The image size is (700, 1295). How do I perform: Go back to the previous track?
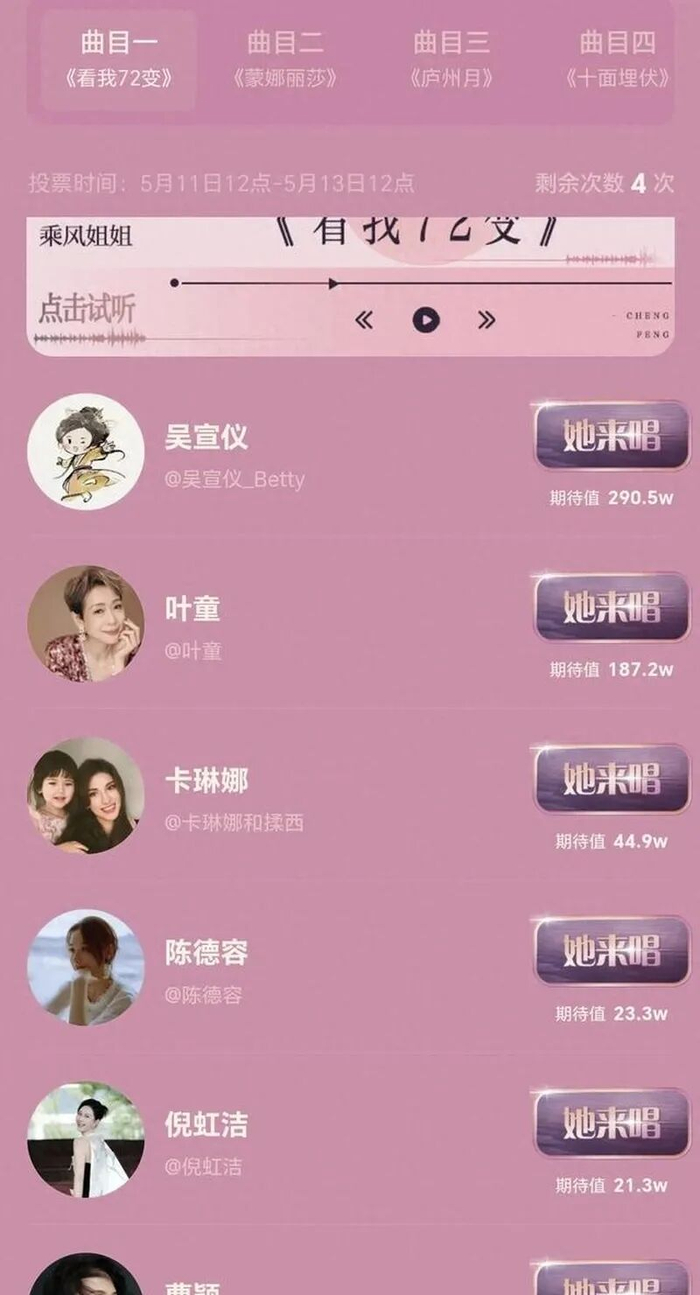(x=364, y=320)
